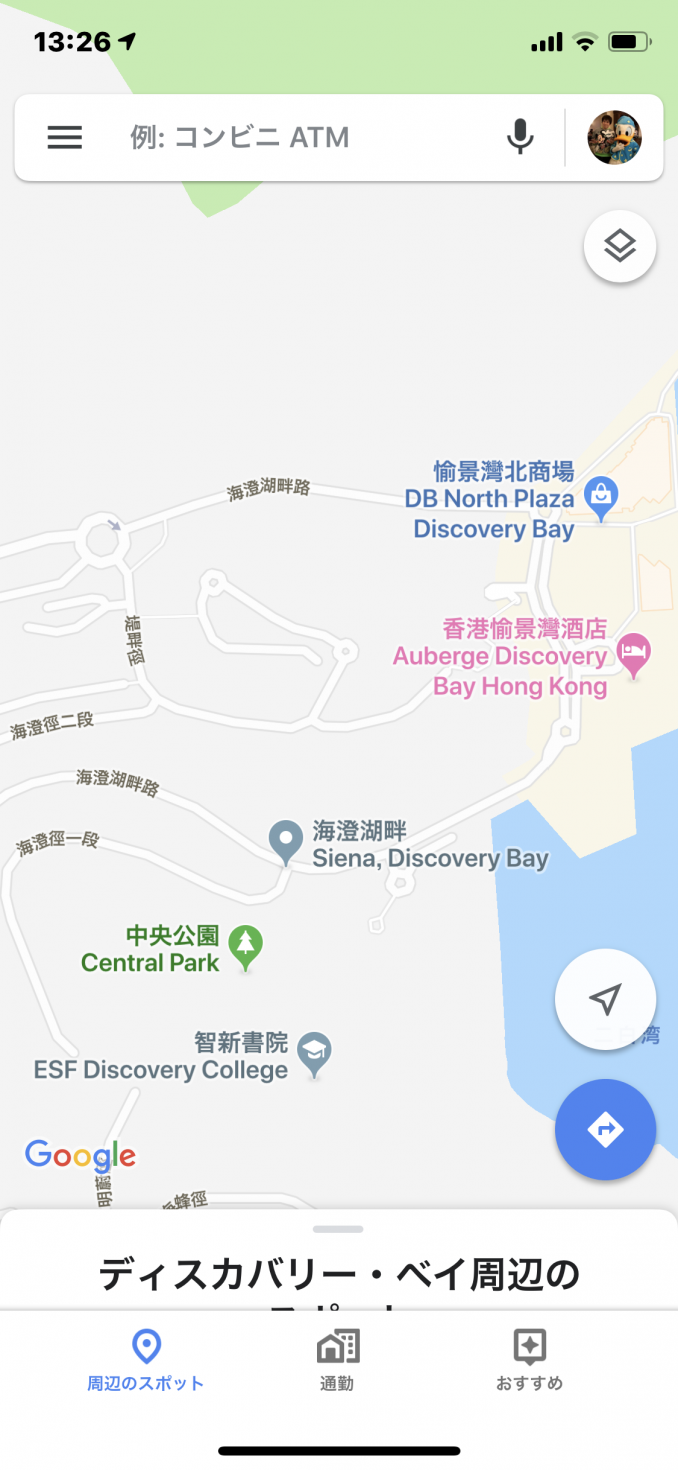Select the ESF Discovery College pin
The image size is (678, 1470).
pos(315,1053)
